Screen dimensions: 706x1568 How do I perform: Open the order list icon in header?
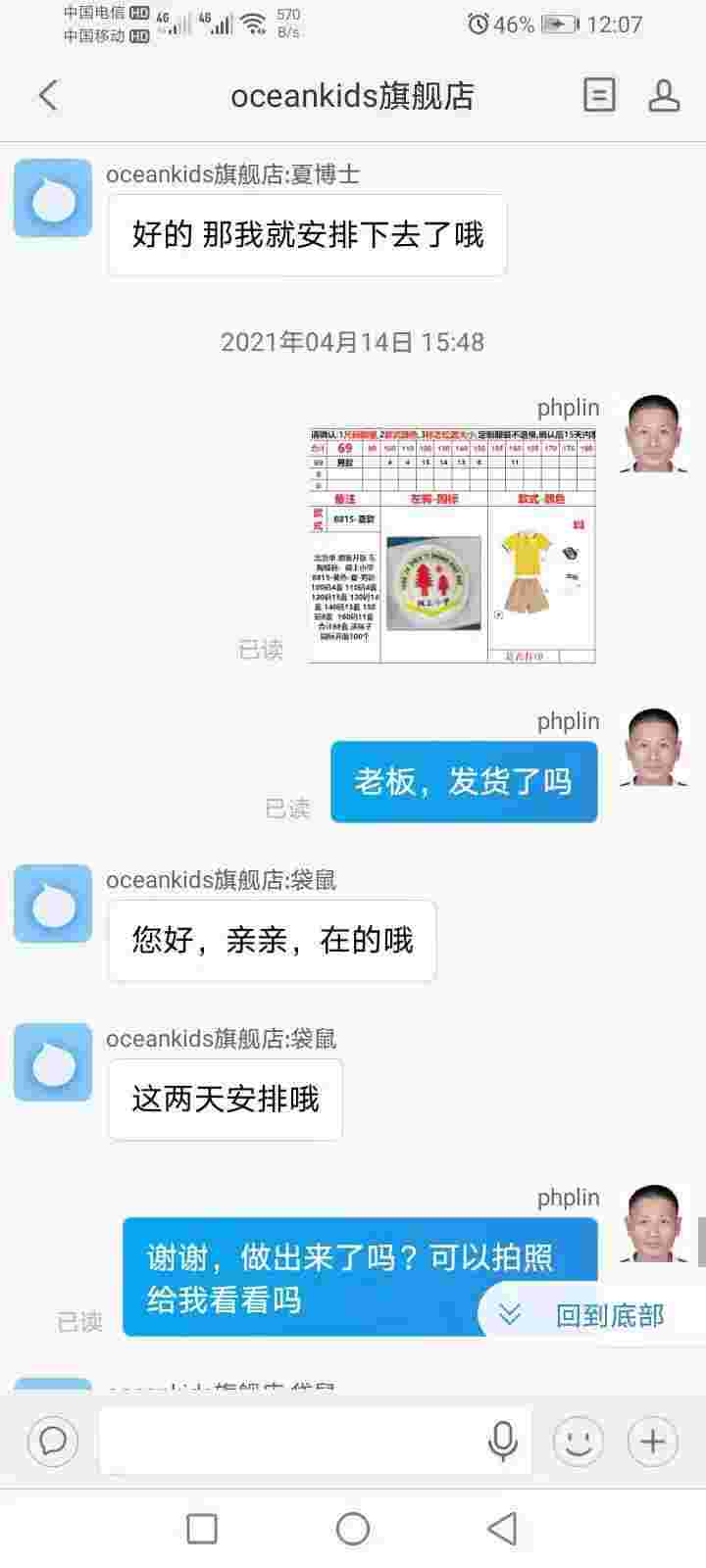599,95
